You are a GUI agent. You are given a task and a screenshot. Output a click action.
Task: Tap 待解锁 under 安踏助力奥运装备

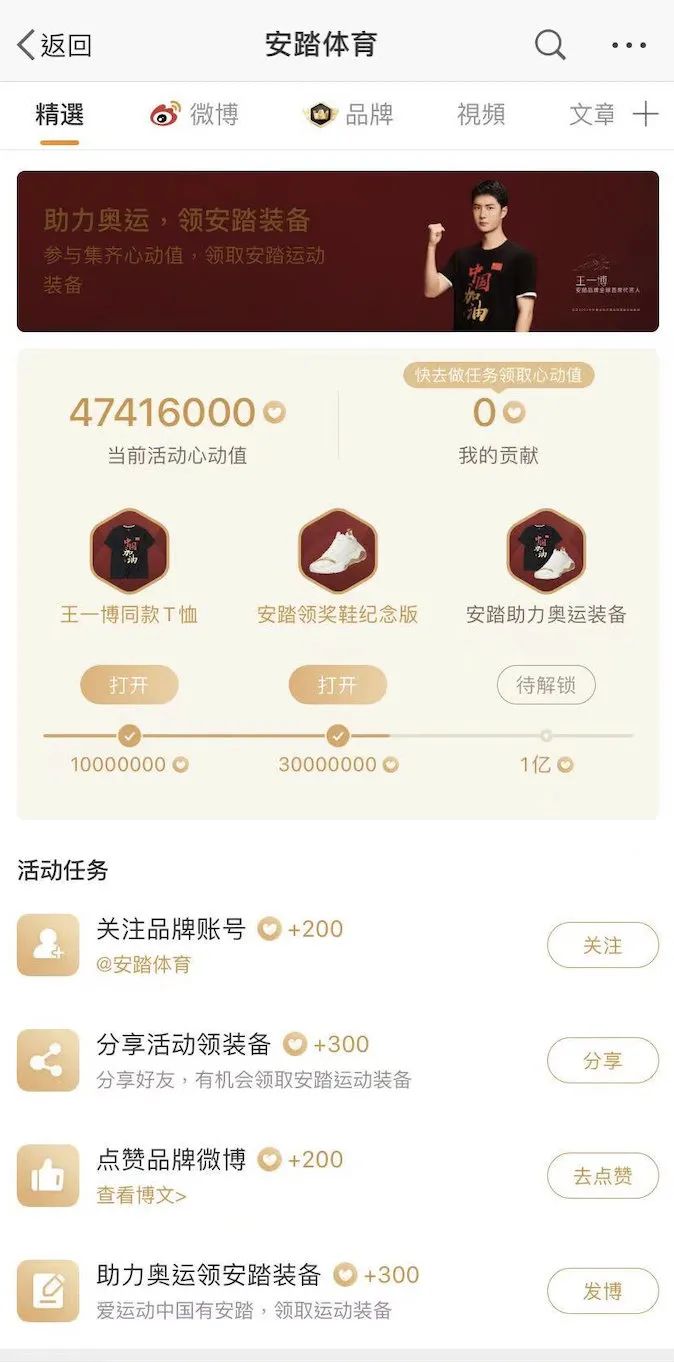tap(546, 685)
